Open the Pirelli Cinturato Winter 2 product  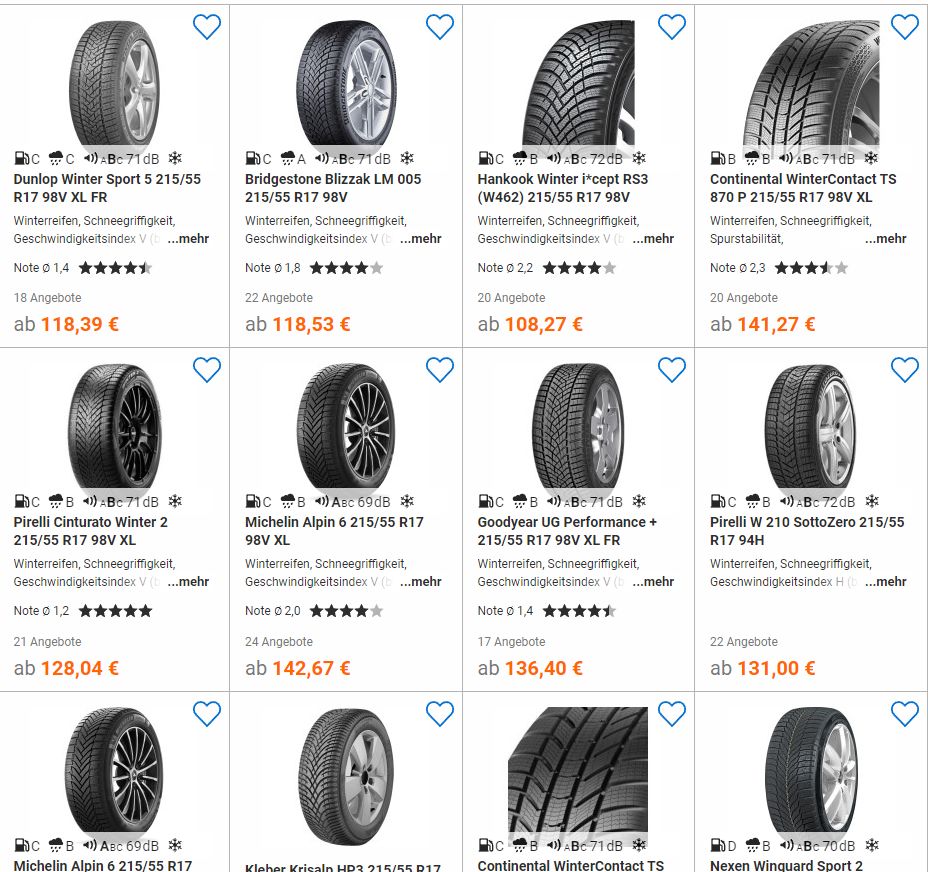click(x=90, y=531)
